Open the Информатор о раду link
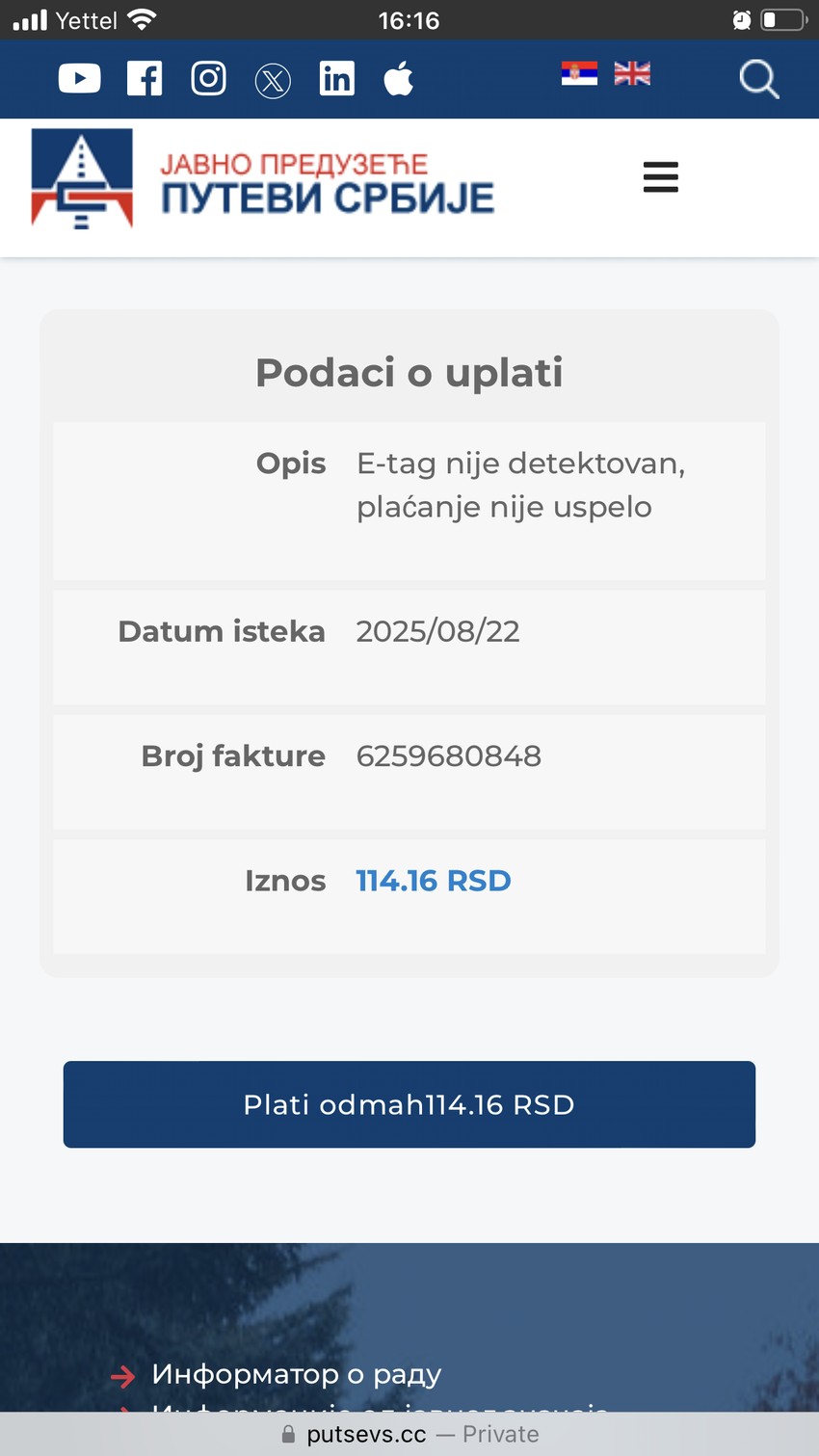Screen dimensions: 819x1456 pyautogui.click(x=295, y=1374)
